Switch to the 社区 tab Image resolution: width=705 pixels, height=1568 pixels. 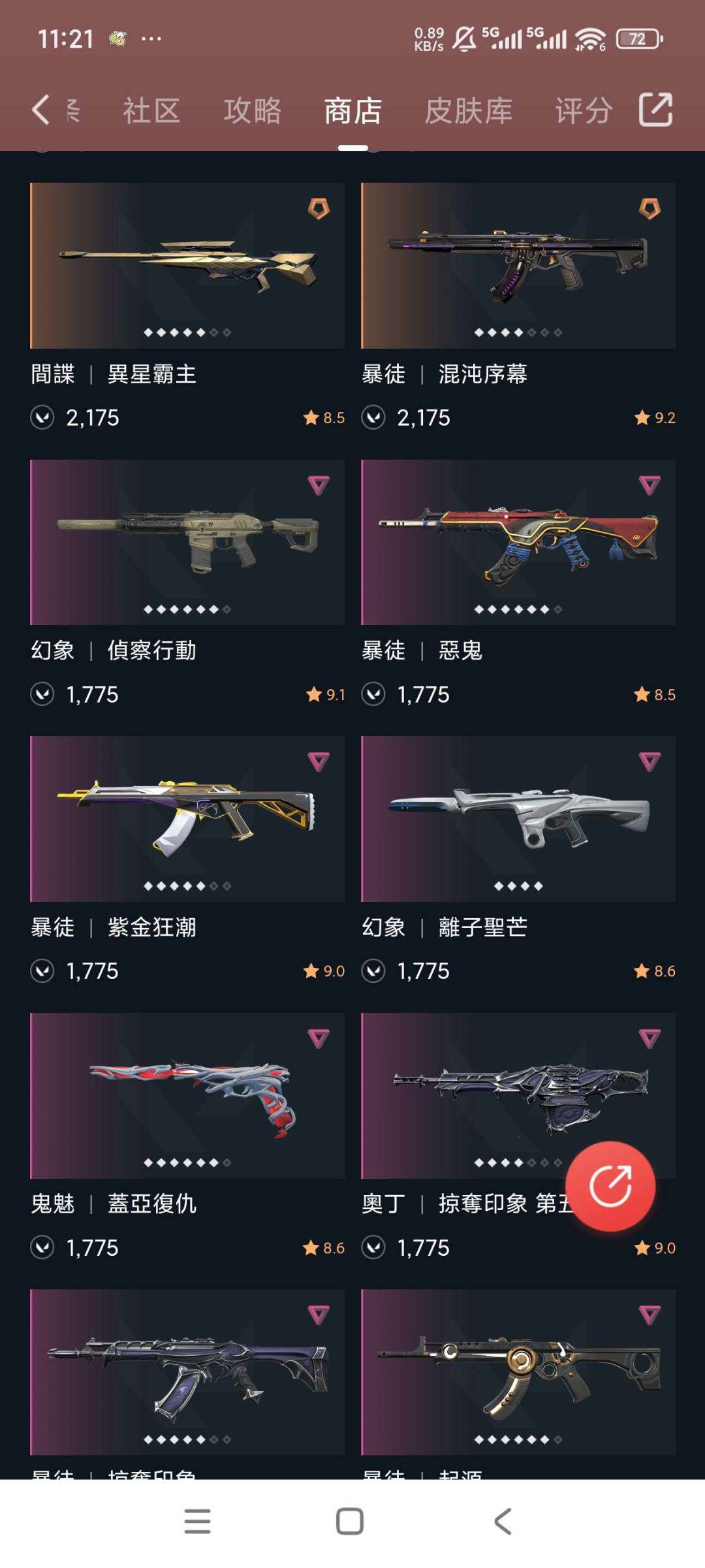151,110
